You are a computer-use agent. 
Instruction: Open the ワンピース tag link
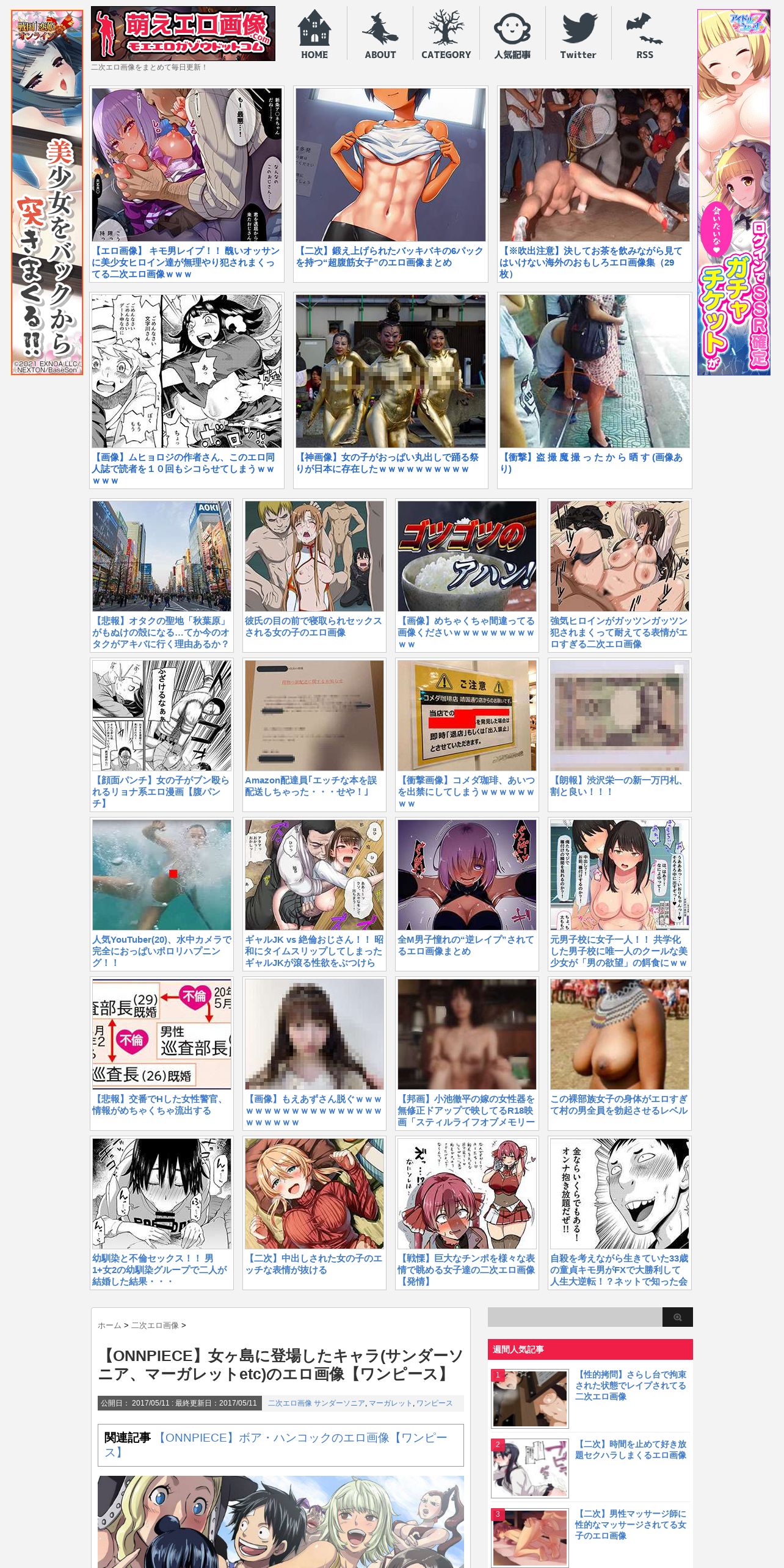pos(434,1403)
